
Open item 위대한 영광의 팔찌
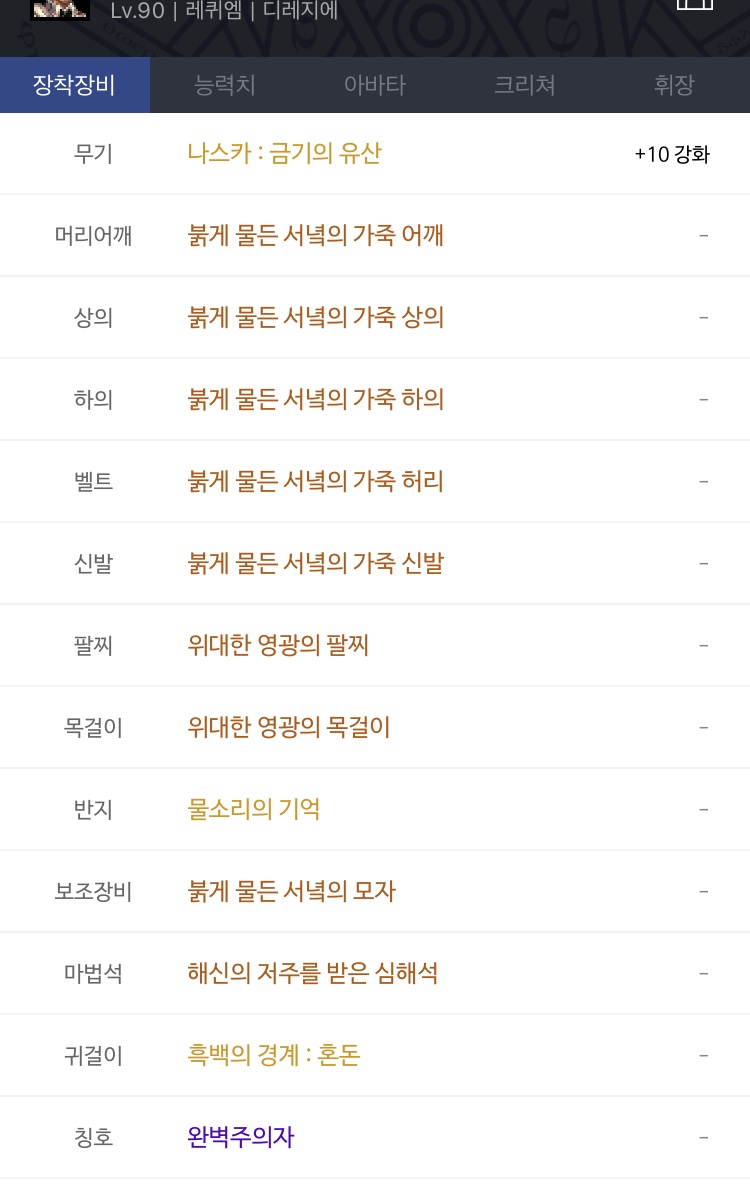click(278, 645)
